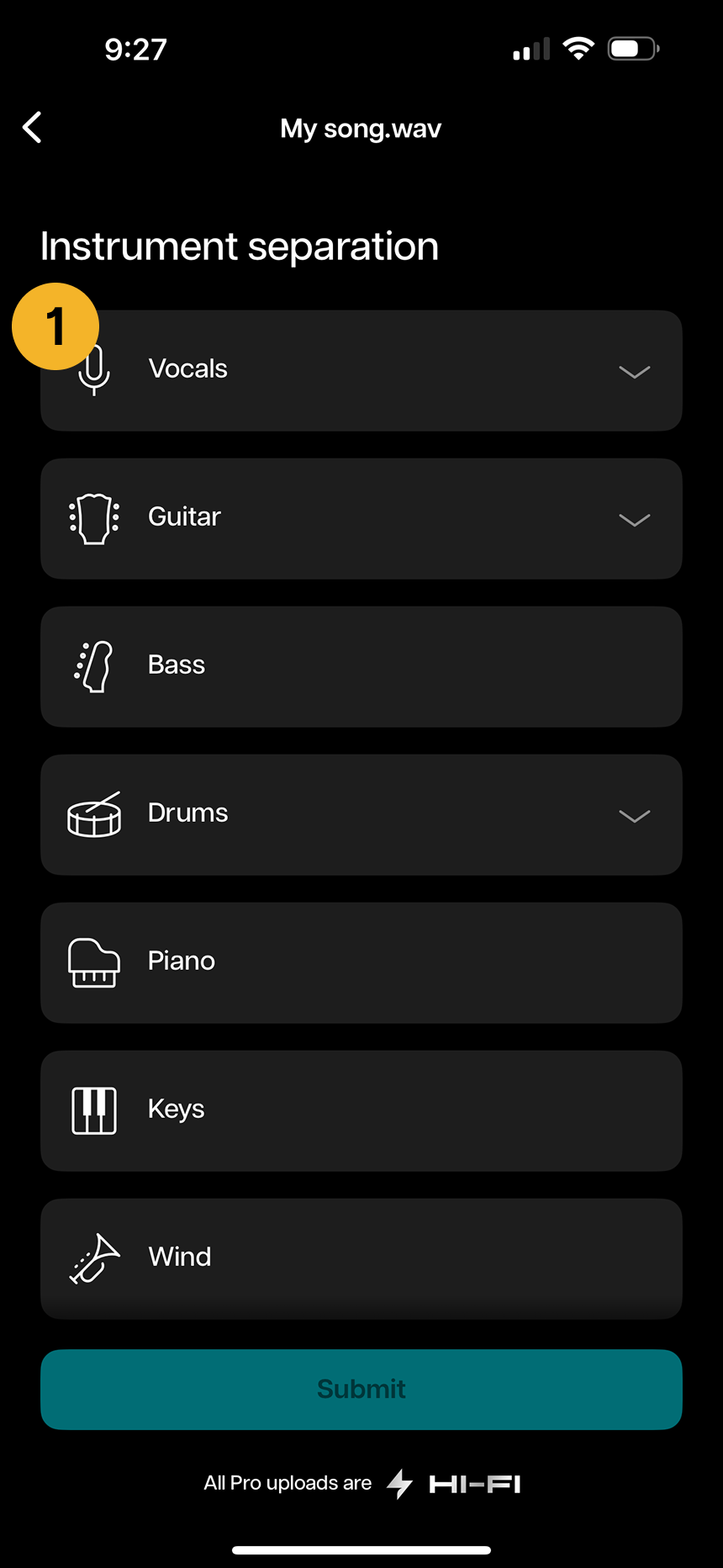Choose the Piano instrument row
723x1568 pixels.
click(x=361, y=962)
